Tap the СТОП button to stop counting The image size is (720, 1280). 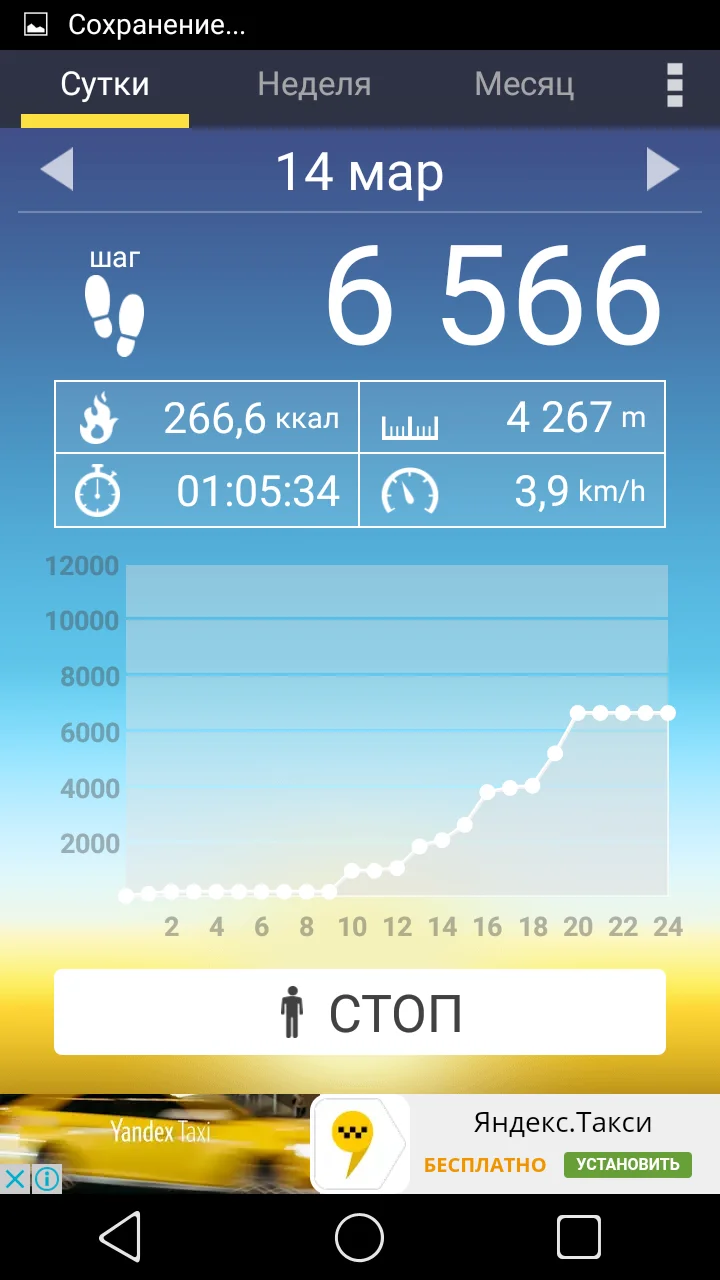[x=360, y=1012]
